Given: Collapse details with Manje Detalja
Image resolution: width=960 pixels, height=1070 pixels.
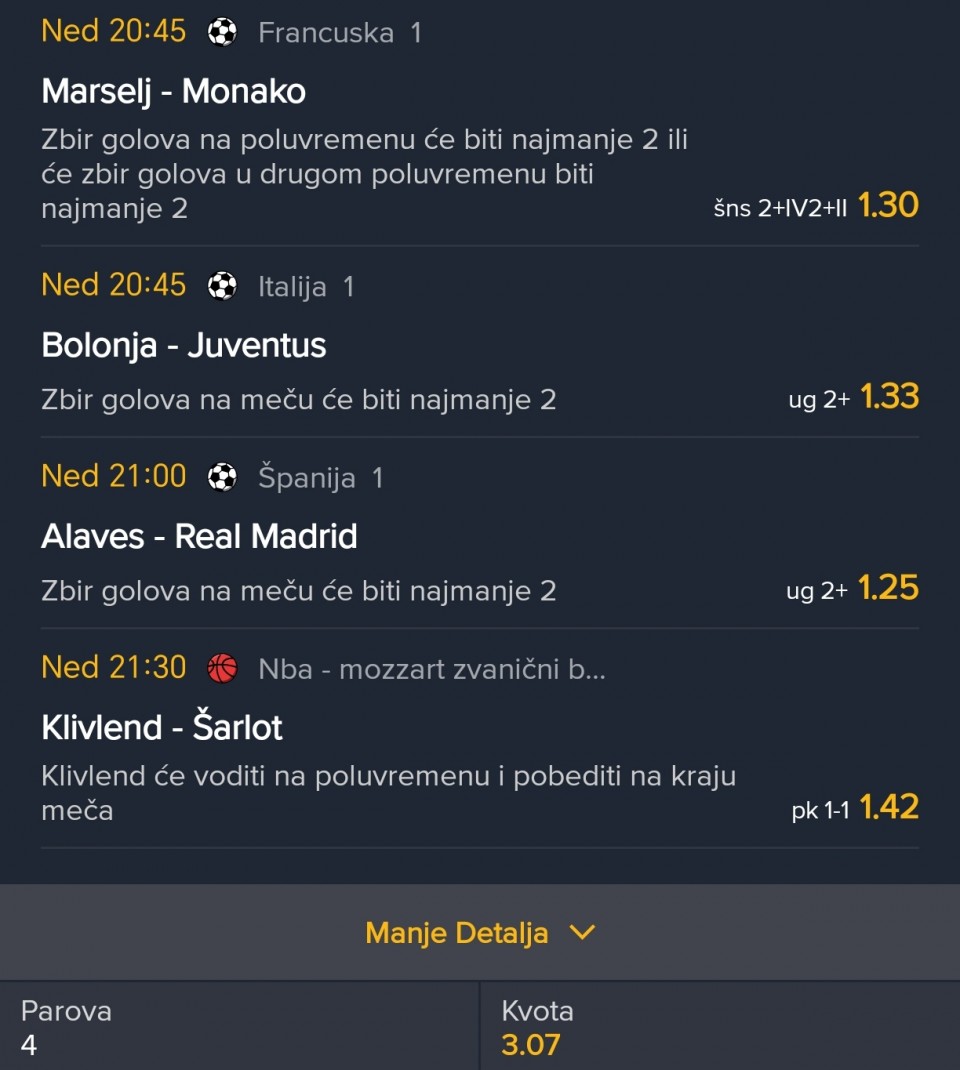Looking at the screenshot, I should click(480, 933).
